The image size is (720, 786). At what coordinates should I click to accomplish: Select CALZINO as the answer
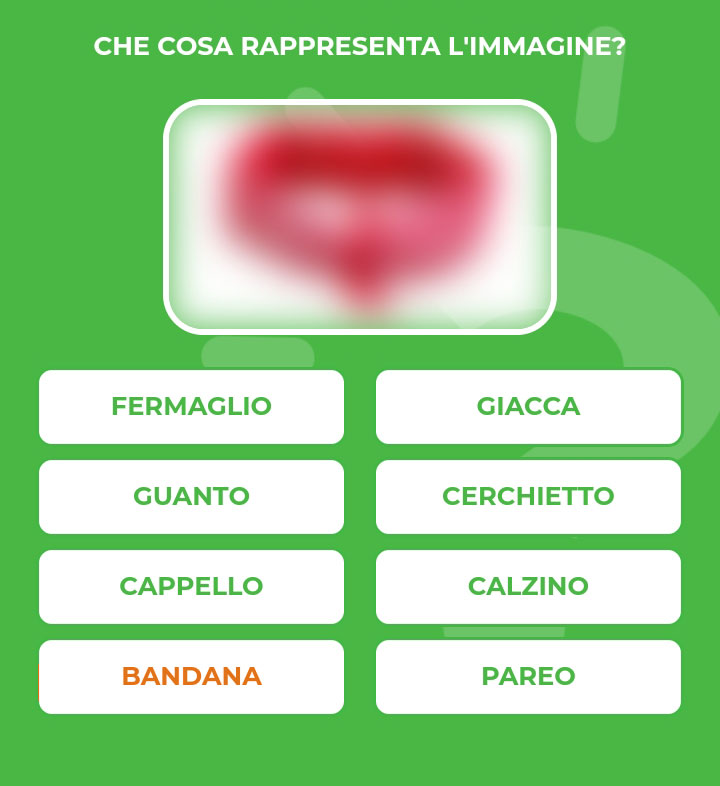pyautogui.click(x=528, y=587)
